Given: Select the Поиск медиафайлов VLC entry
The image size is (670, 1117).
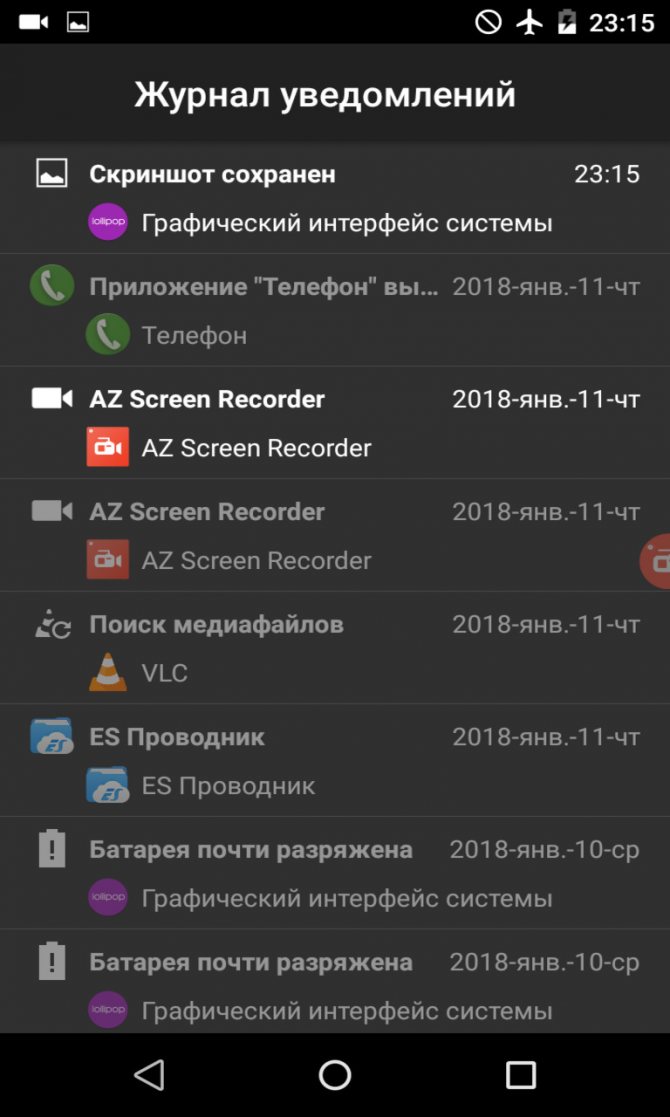Looking at the screenshot, I should pos(335,648).
